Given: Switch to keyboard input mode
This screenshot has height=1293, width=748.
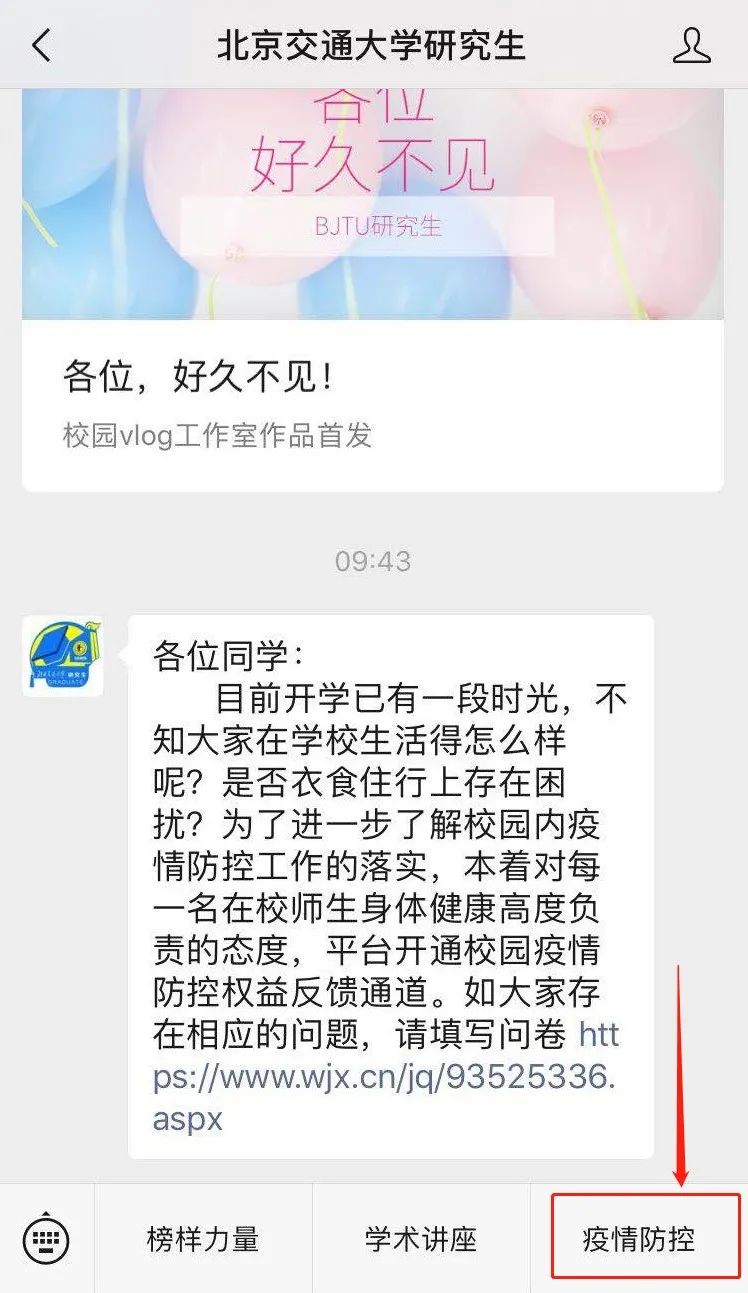Looking at the screenshot, I should coord(46,1240).
